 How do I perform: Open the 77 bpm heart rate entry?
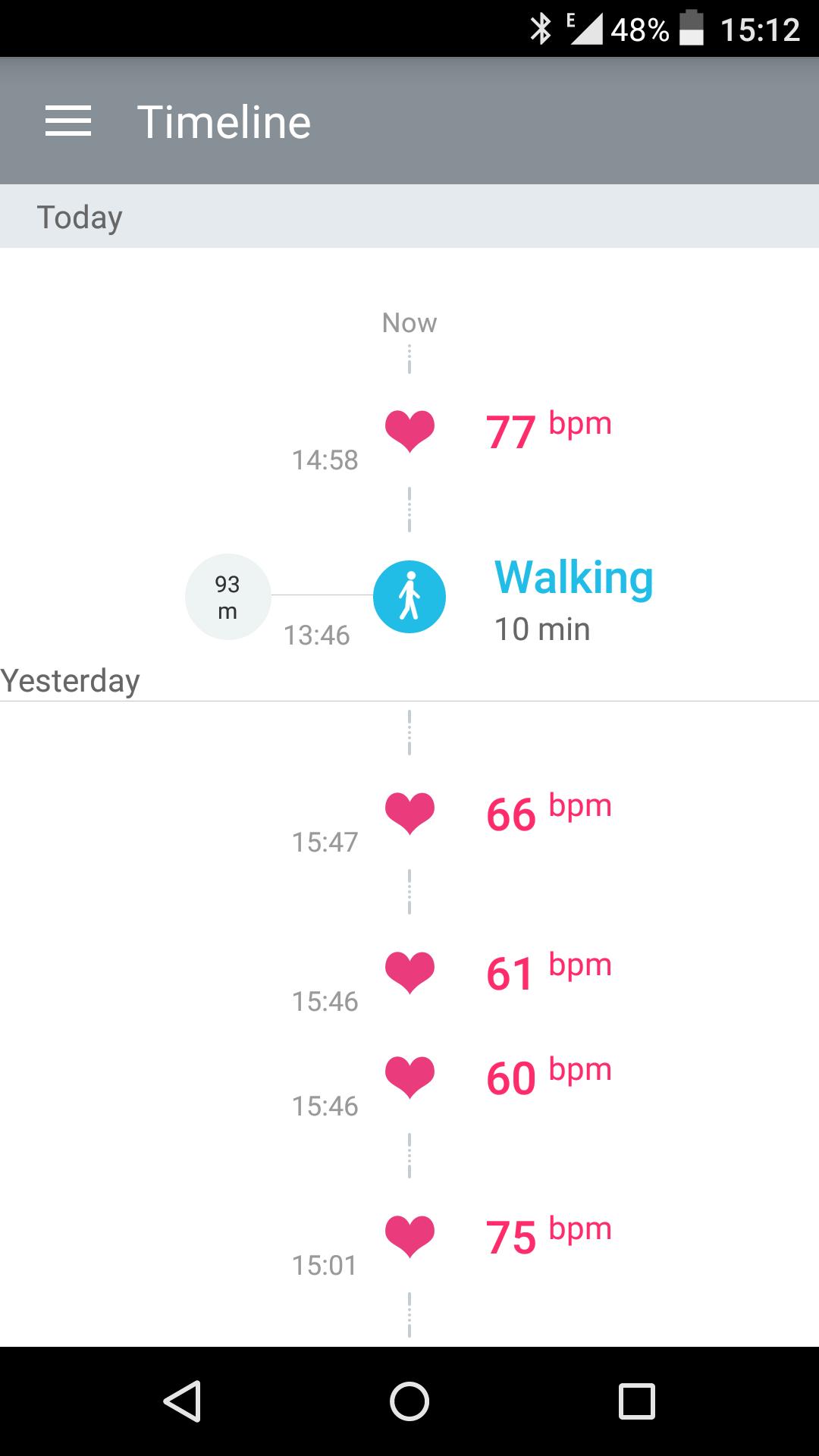pos(510,431)
